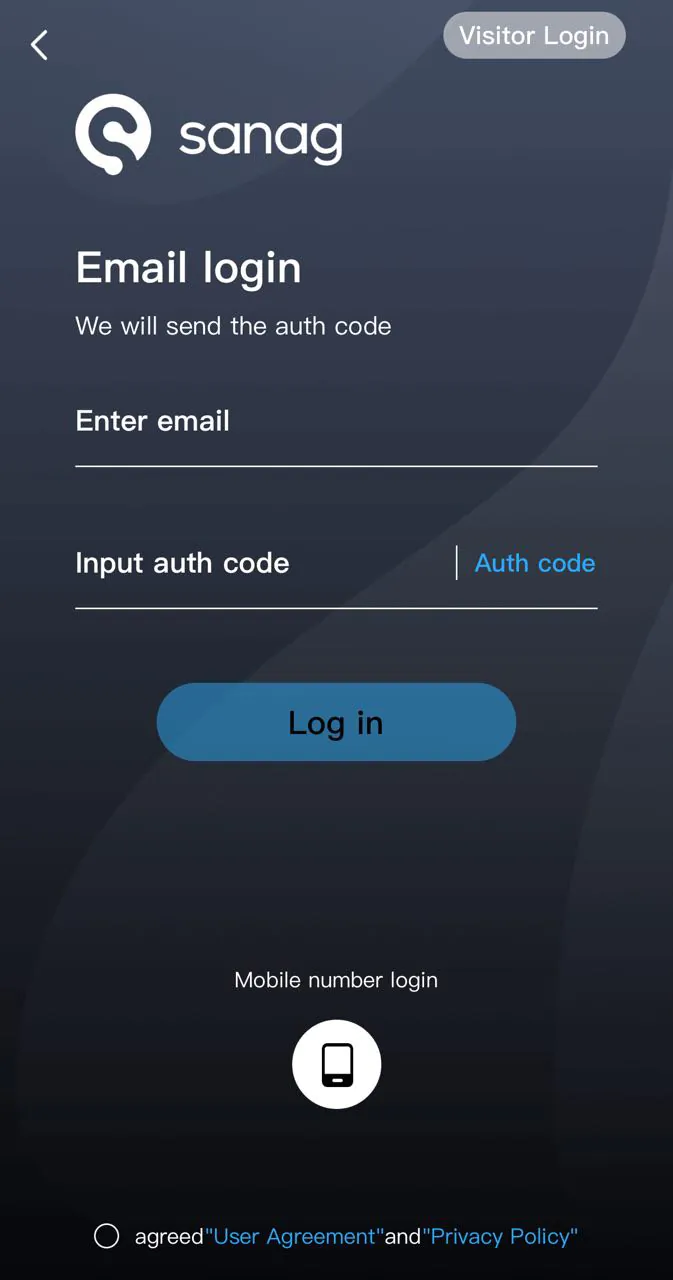The width and height of the screenshot is (673, 1280).
Task: Focus the Enter email field
Action: pos(335,422)
